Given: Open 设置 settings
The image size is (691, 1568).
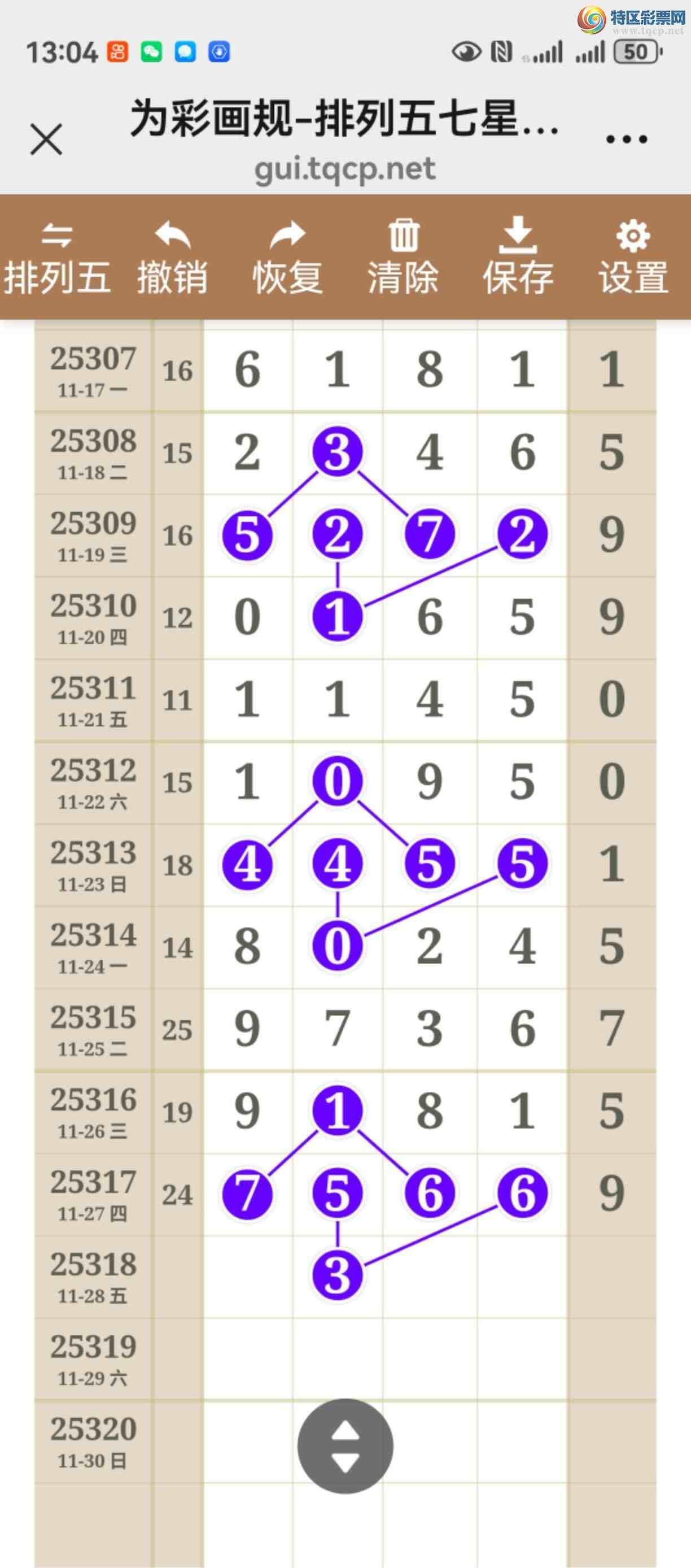Looking at the screenshot, I should (x=633, y=258).
